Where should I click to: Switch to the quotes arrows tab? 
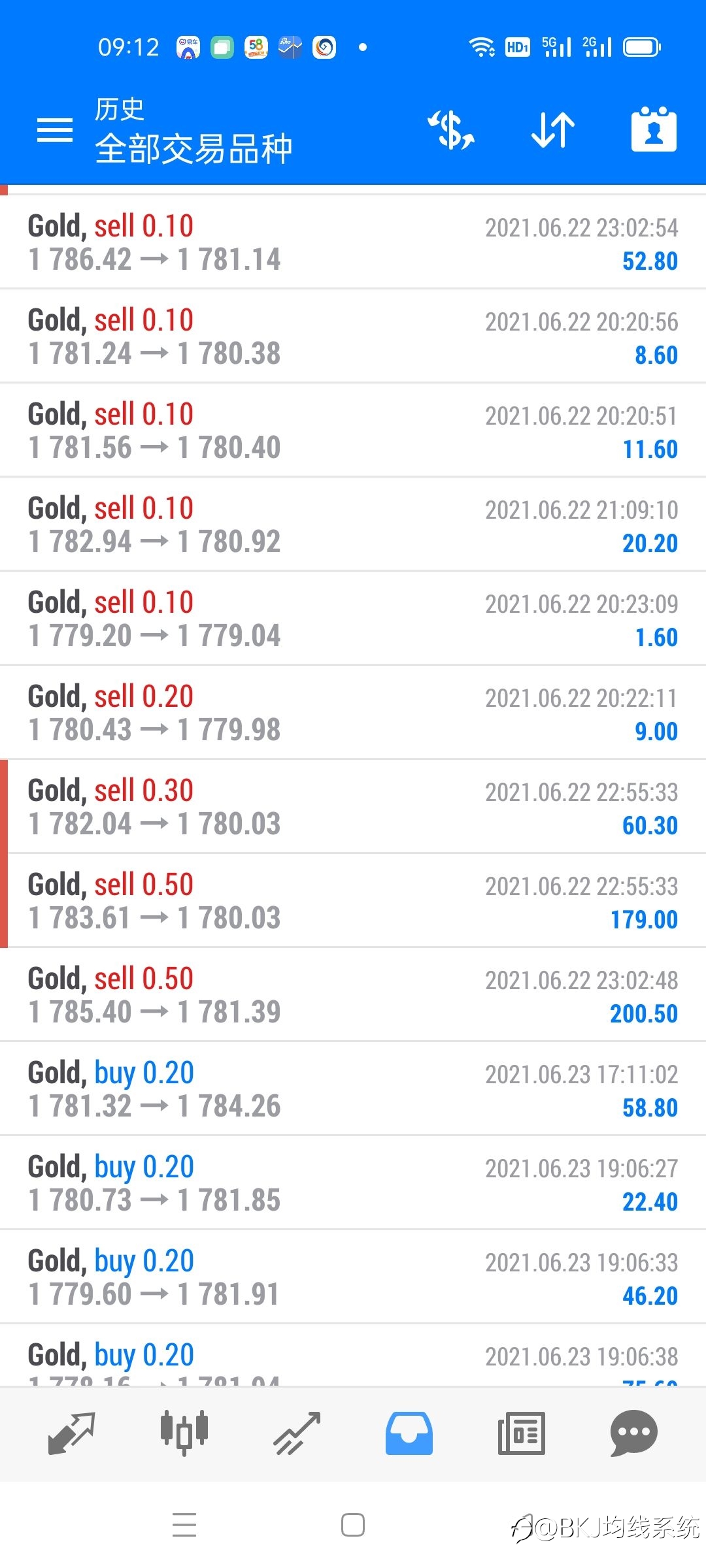coord(72,1433)
